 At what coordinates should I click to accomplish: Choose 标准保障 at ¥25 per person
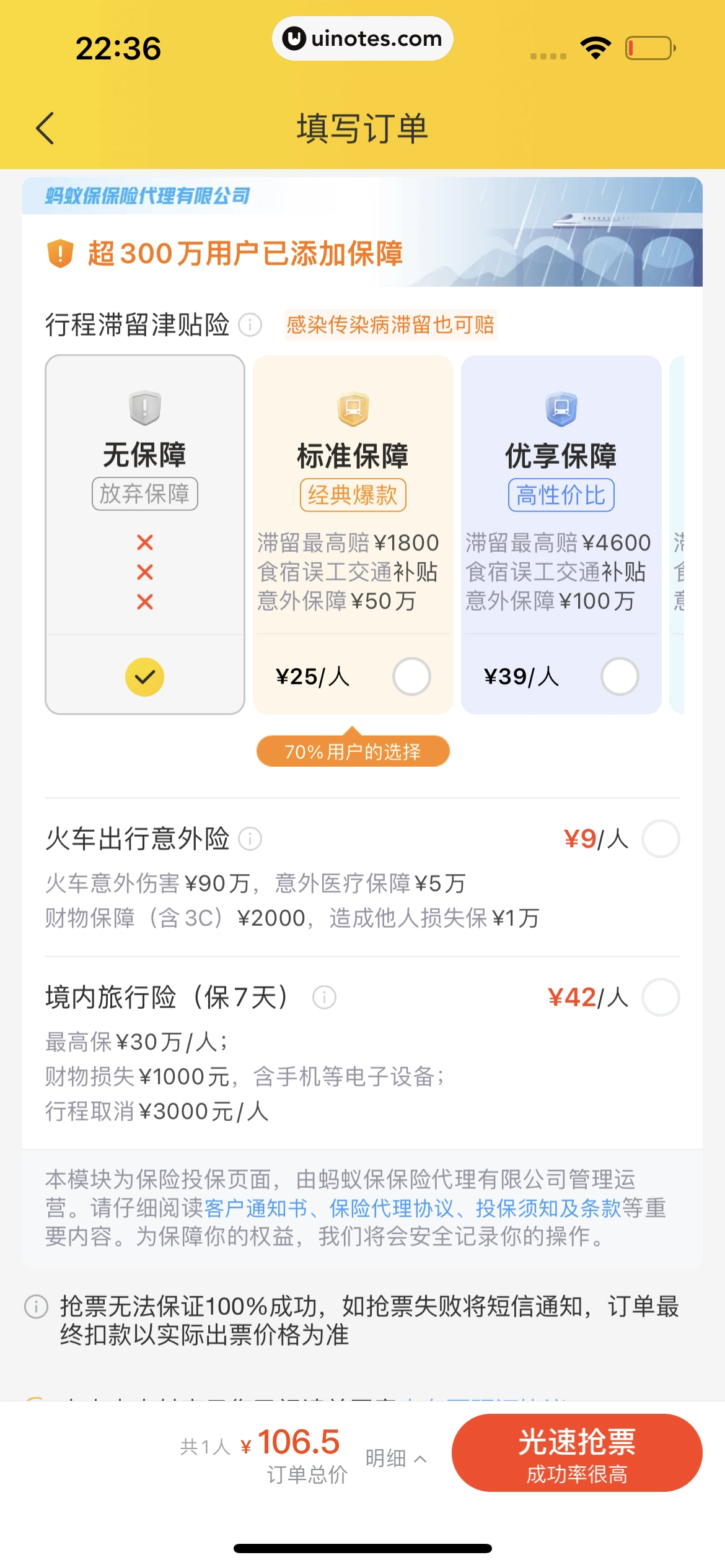point(411,676)
